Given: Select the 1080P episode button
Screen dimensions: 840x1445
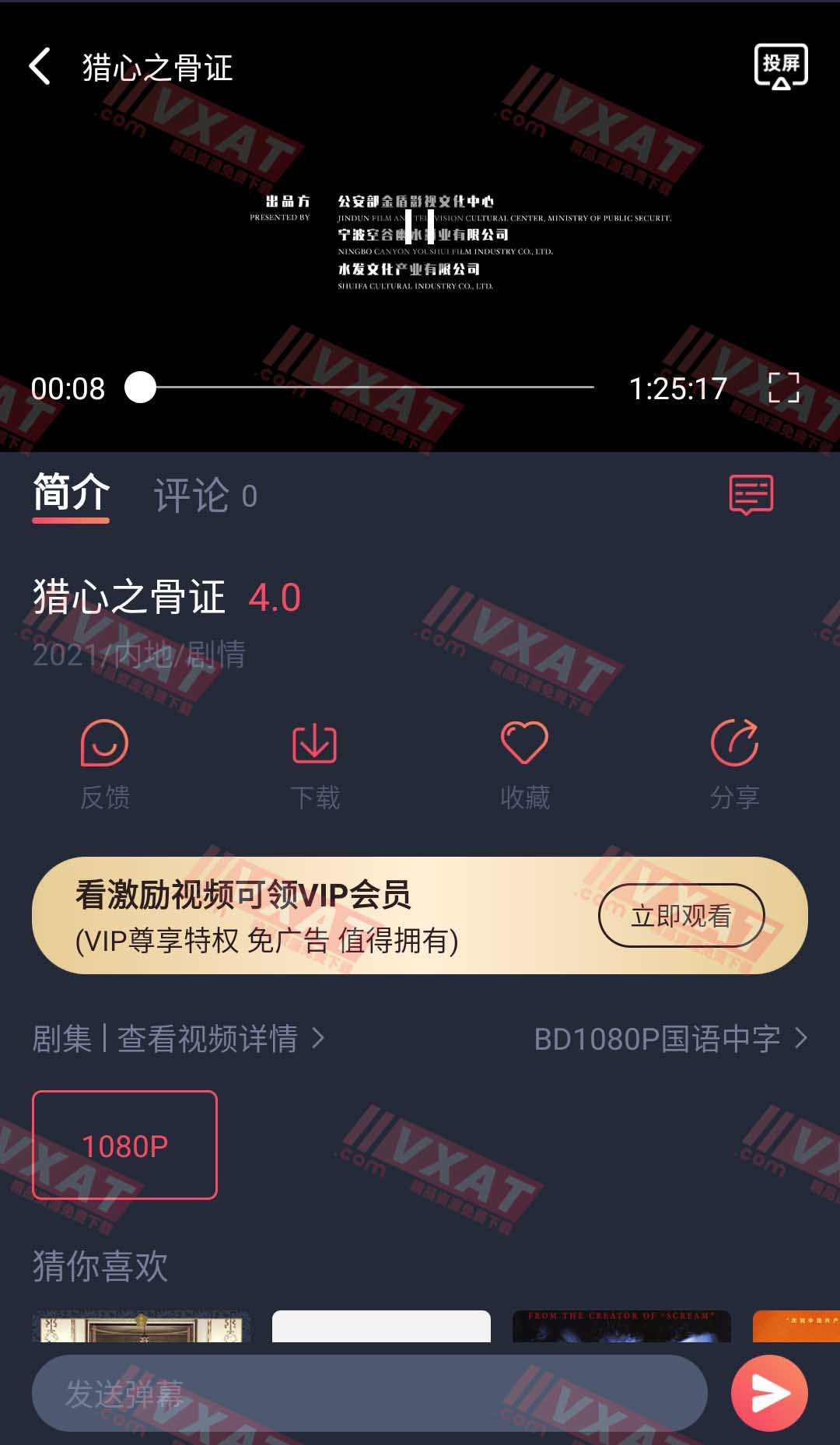Looking at the screenshot, I should (x=124, y=1145).
